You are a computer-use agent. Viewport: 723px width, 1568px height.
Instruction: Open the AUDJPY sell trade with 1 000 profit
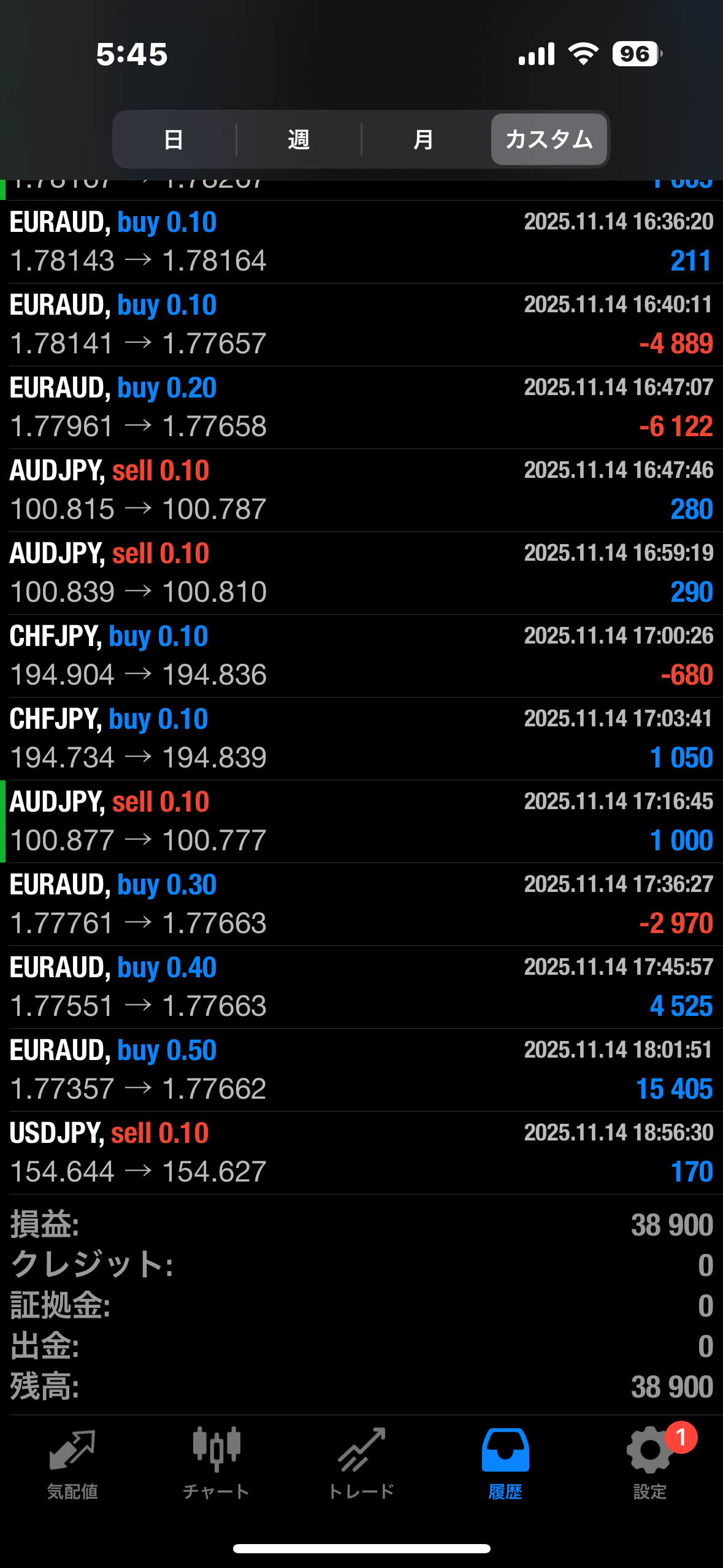pos(361,821)
